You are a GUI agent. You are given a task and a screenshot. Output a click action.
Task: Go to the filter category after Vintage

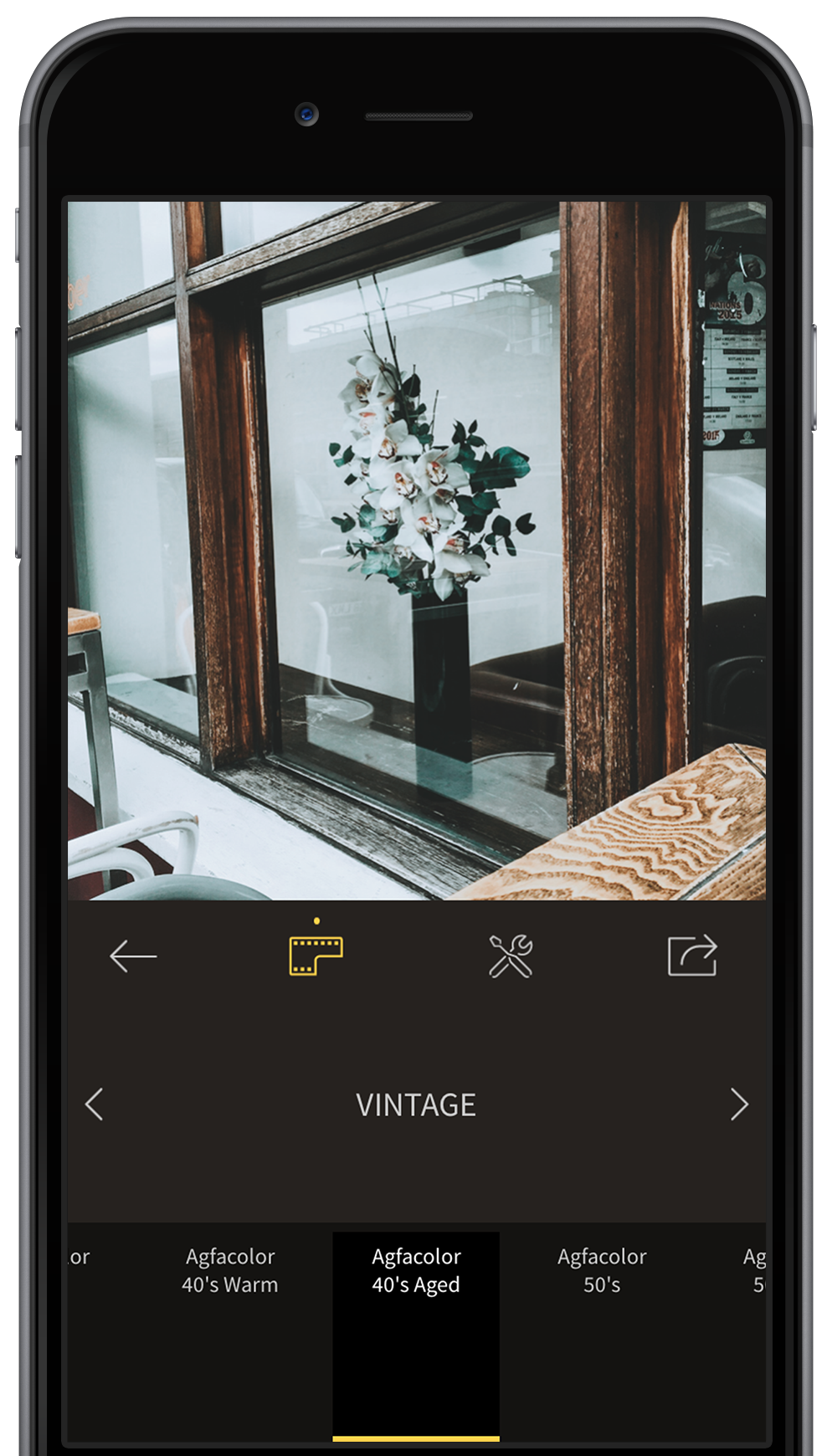coord(738,1105)
